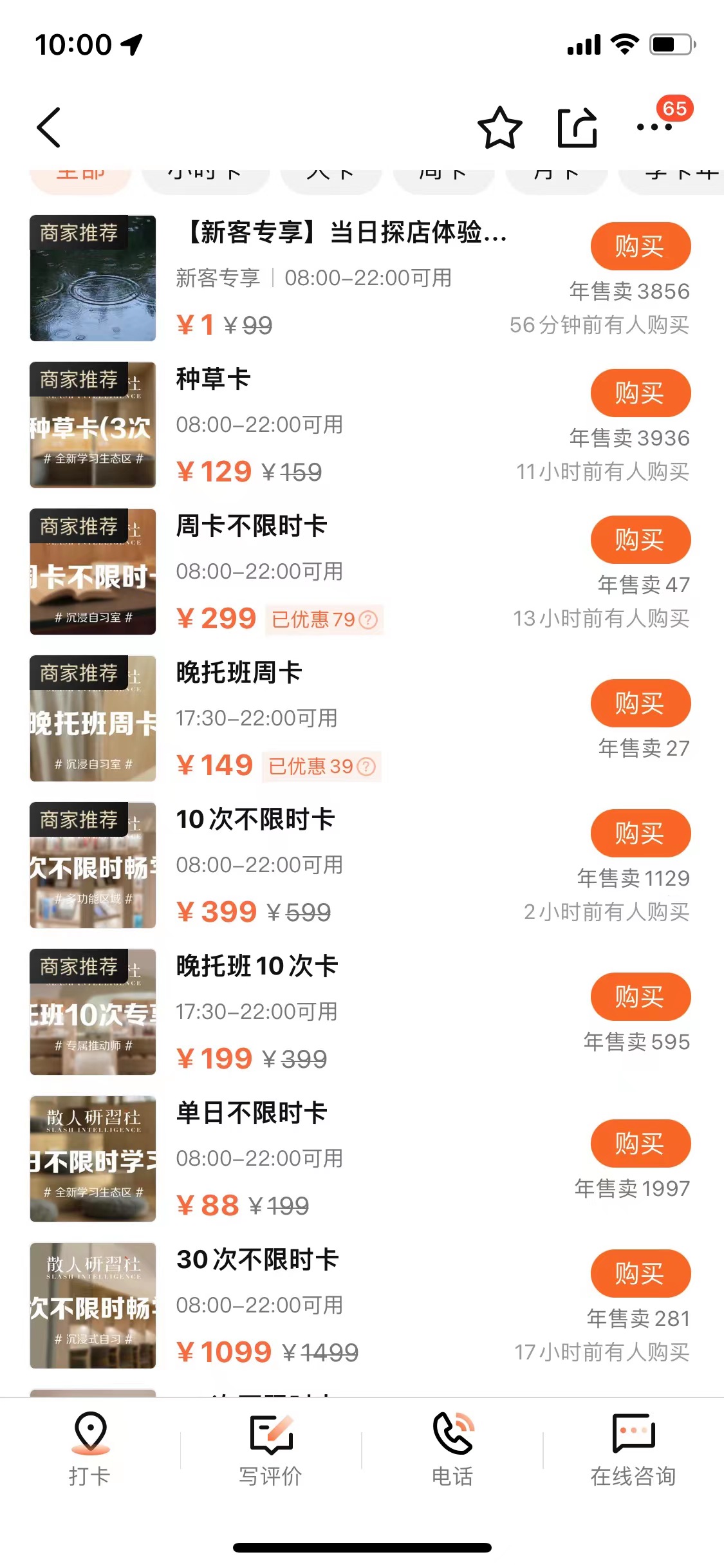The width and height of the screenshot is (724, 1568).
Task: Share this shop page
Action: [577, 127]
